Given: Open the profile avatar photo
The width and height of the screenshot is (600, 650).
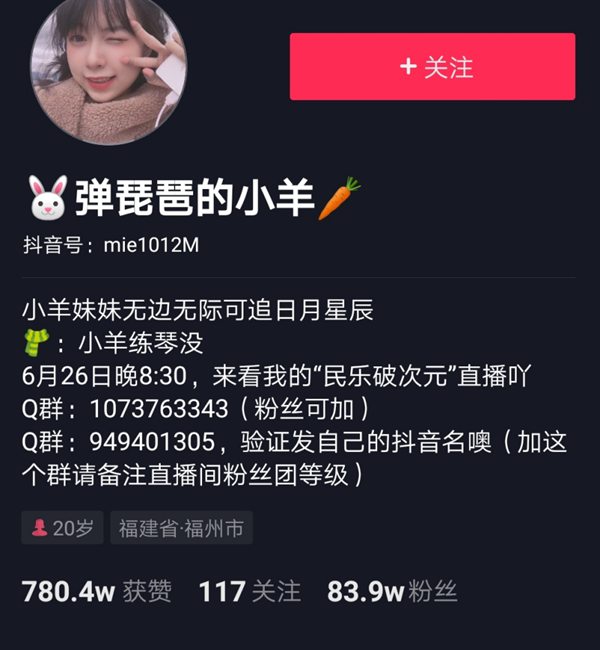Looking at the screenshot, I should pos(110,72).
